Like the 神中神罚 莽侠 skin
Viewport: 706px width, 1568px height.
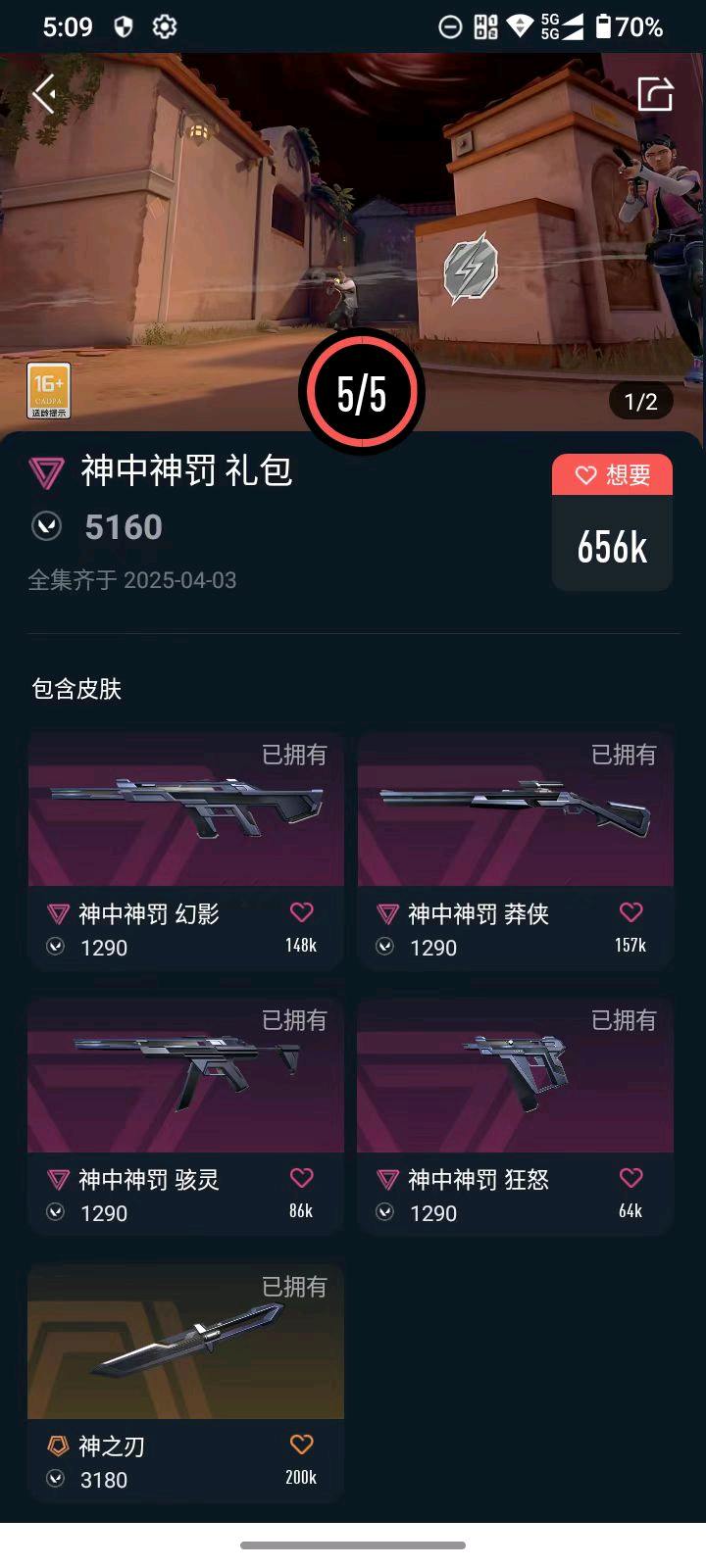630,913
